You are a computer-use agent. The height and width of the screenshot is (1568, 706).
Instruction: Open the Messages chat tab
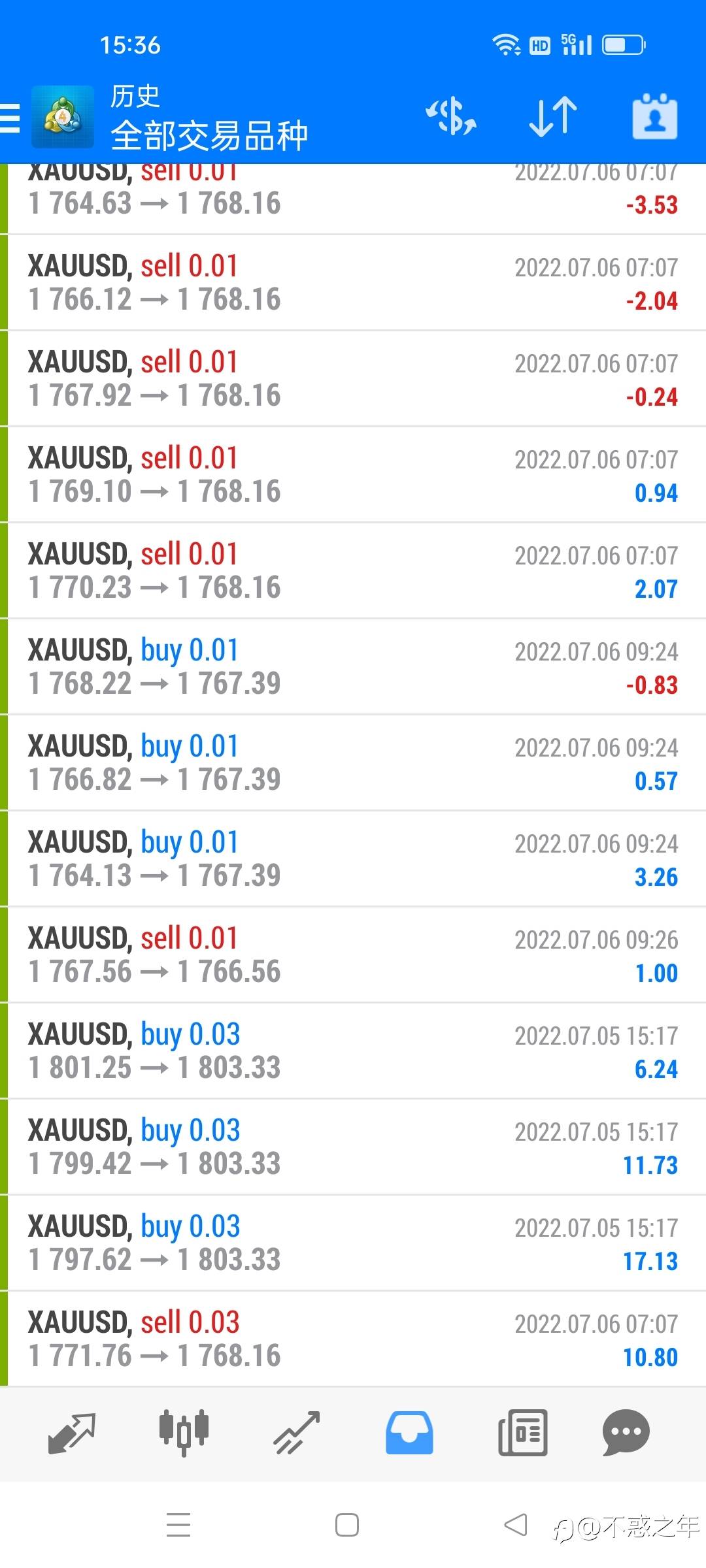pos(626,1433)
